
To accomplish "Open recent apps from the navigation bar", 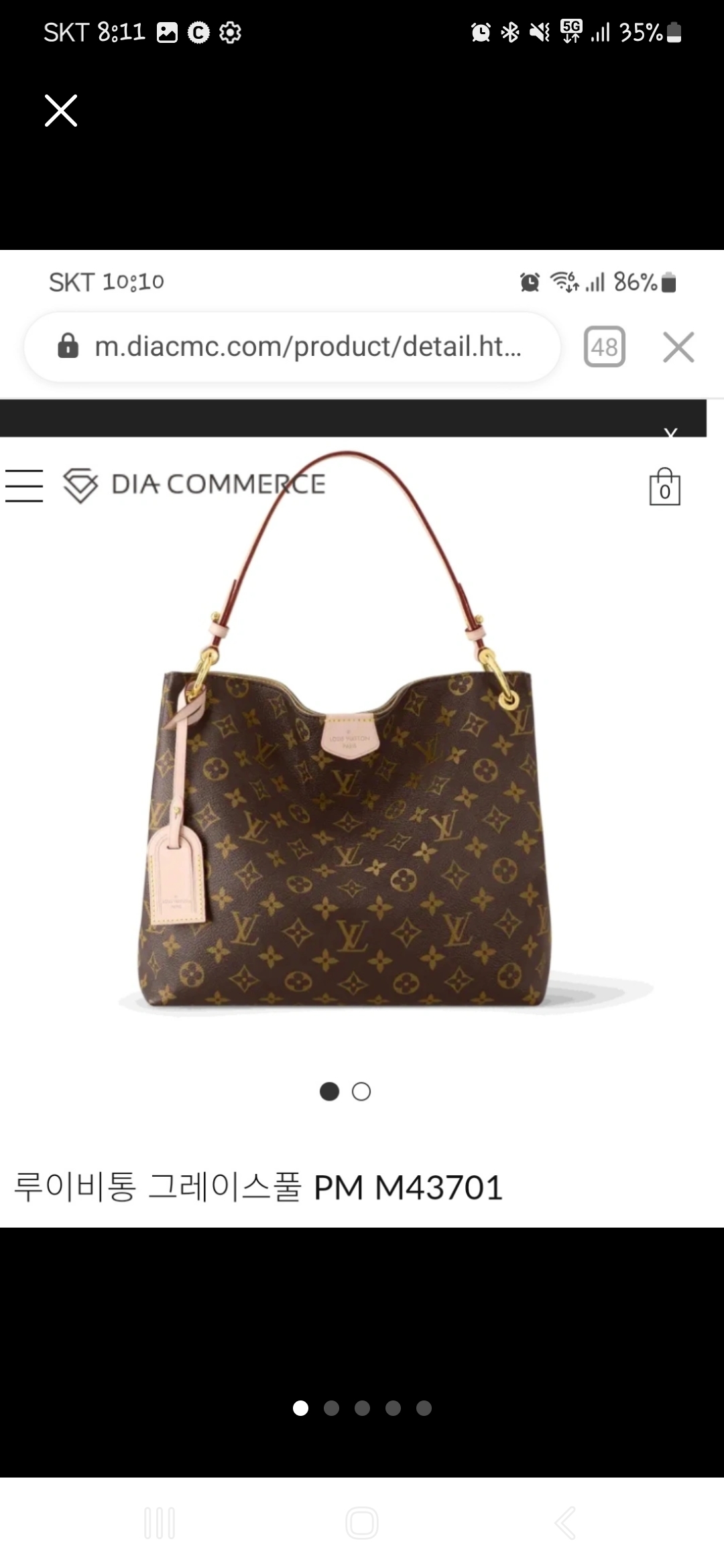I will click(160, 1523).
